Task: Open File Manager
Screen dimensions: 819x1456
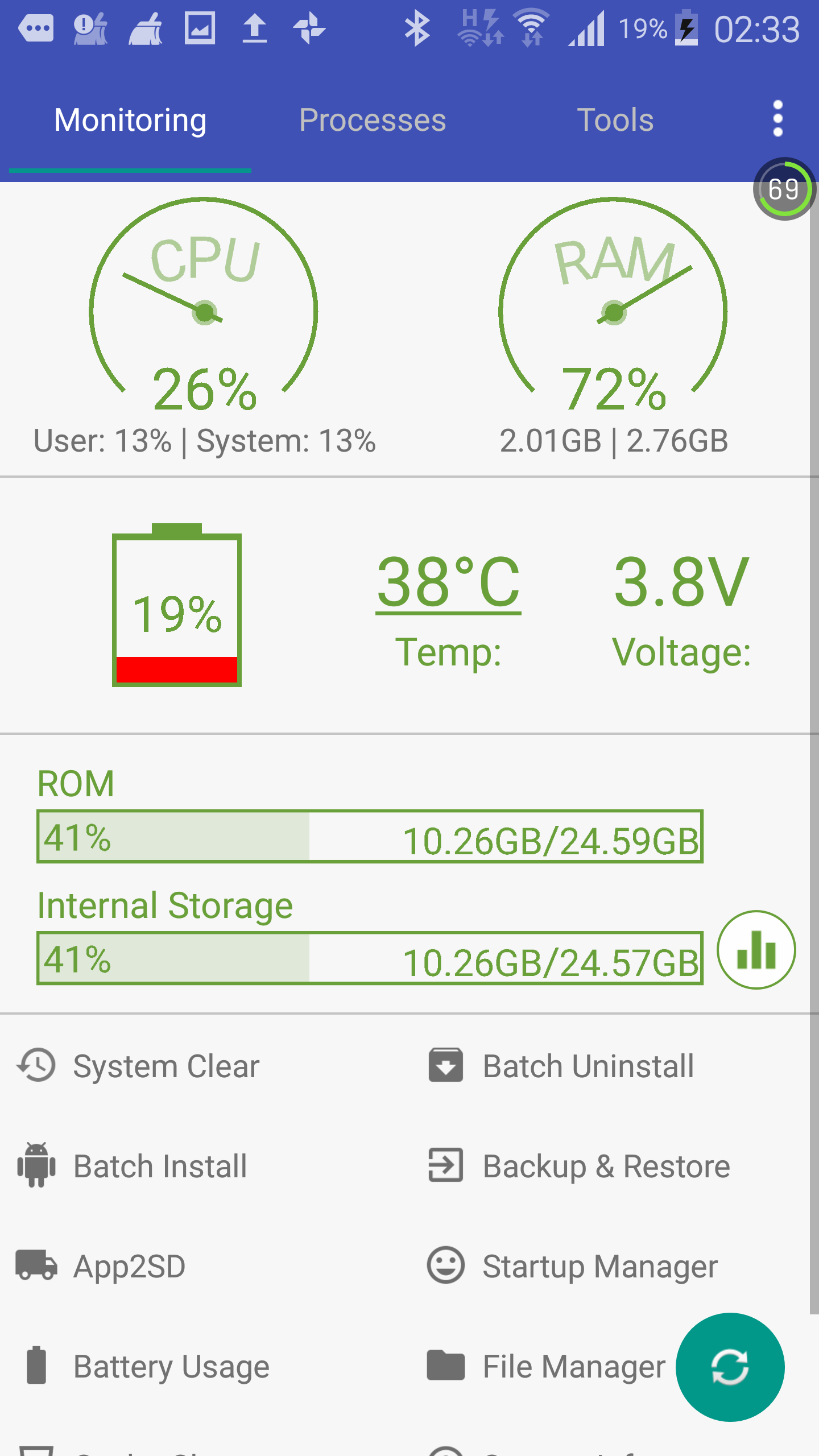Action: coord(546,1366)
